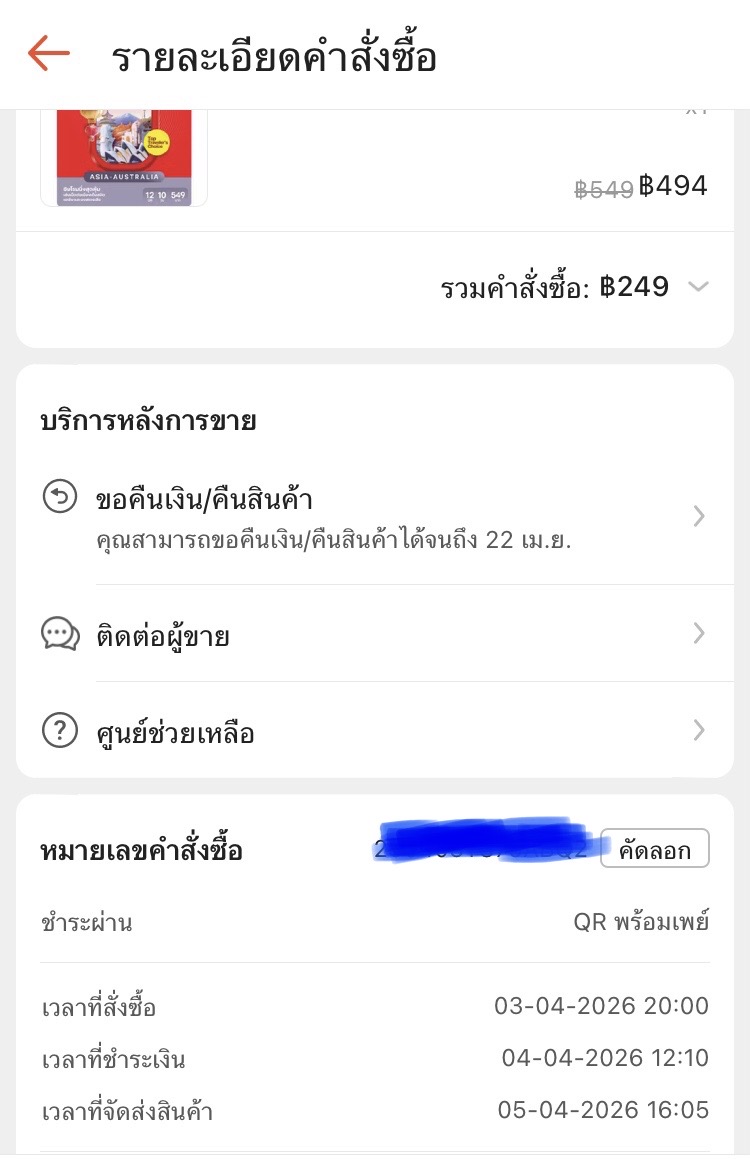Expand the รวมคำสั่งซื้อ total breakdown

pos(698,288)
